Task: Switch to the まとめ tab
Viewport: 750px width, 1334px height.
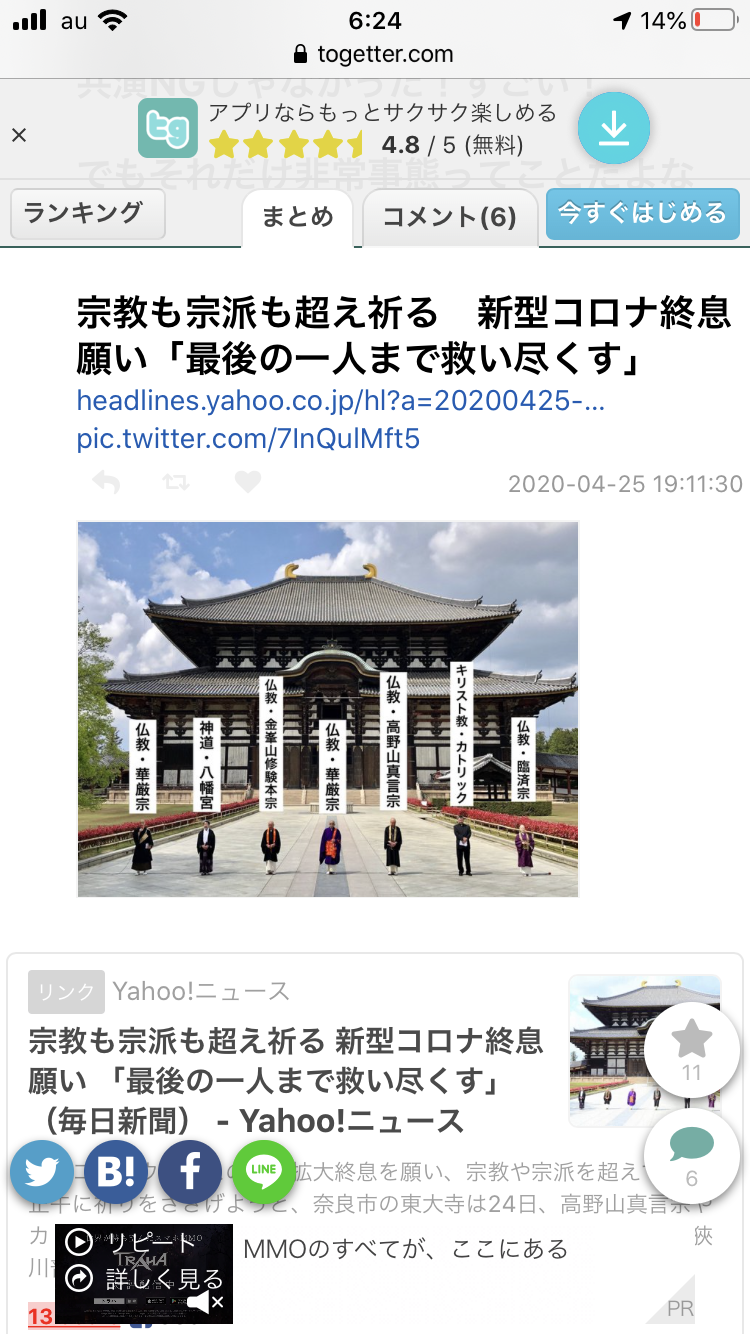Action: 297,217
